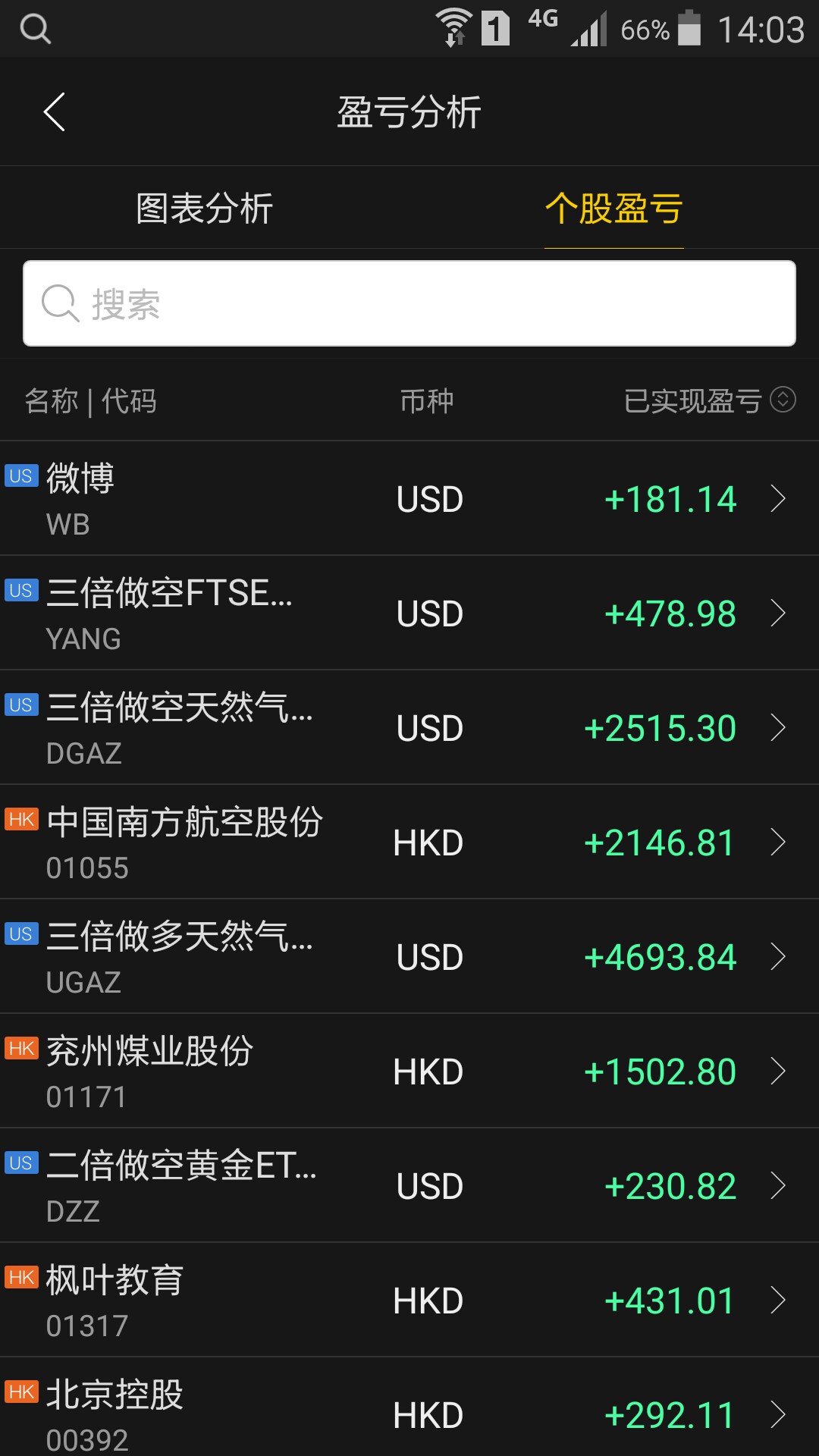Open 北京控股 00392 row
This screenshot has height=1456, width=819.
(409, 1407)
